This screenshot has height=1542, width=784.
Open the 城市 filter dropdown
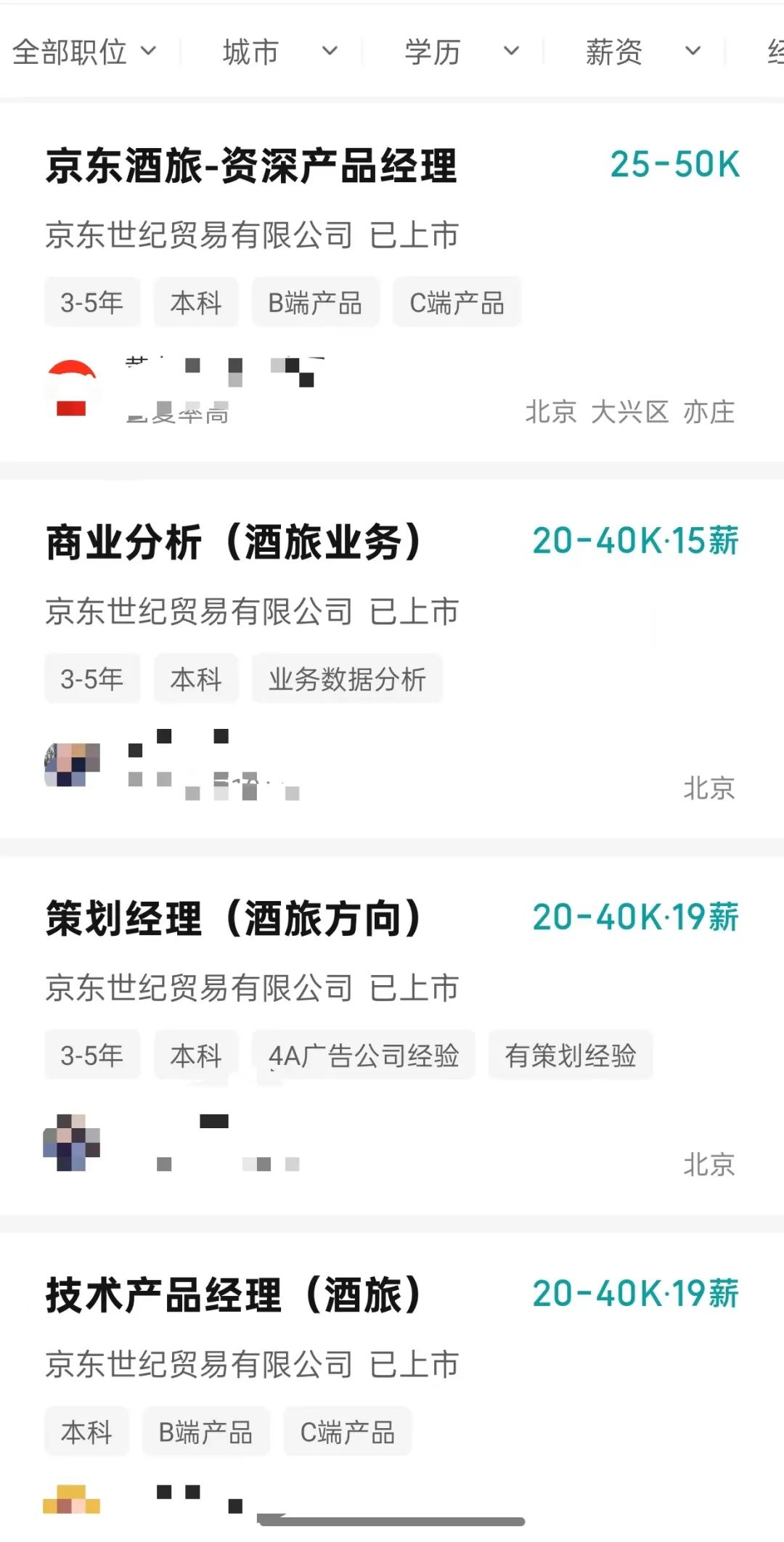(x=279, y=52)
